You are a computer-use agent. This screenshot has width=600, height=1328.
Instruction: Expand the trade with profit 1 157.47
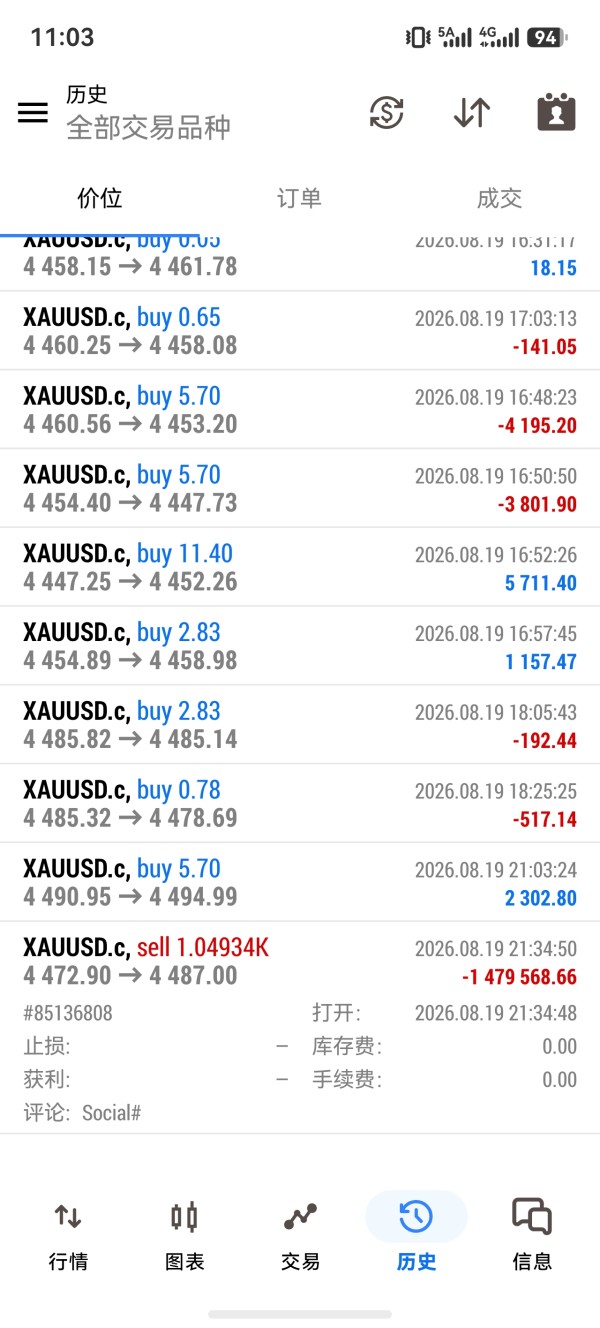[x=300, y=646]
